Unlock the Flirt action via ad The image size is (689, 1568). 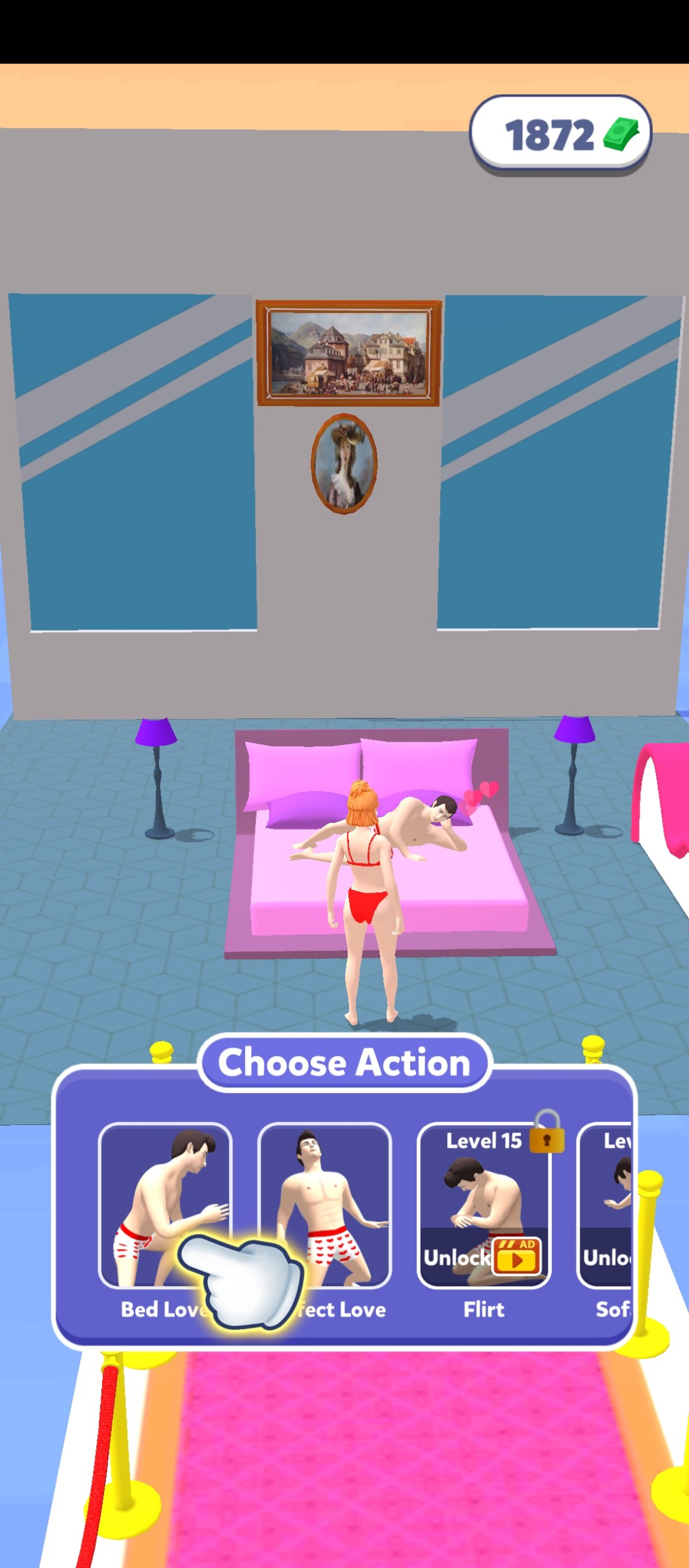(484, 1258)
